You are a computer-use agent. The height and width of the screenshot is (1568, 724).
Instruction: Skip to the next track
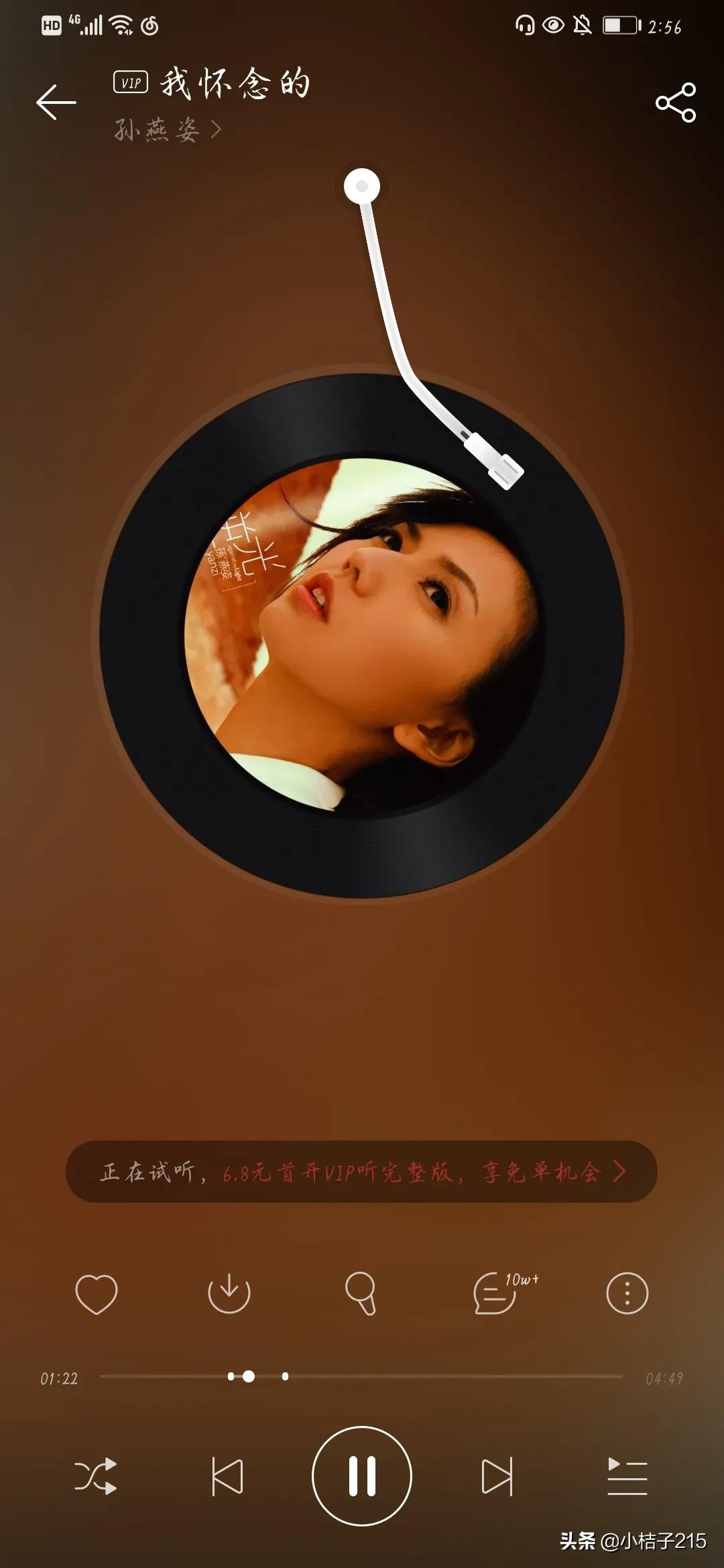497,1476
